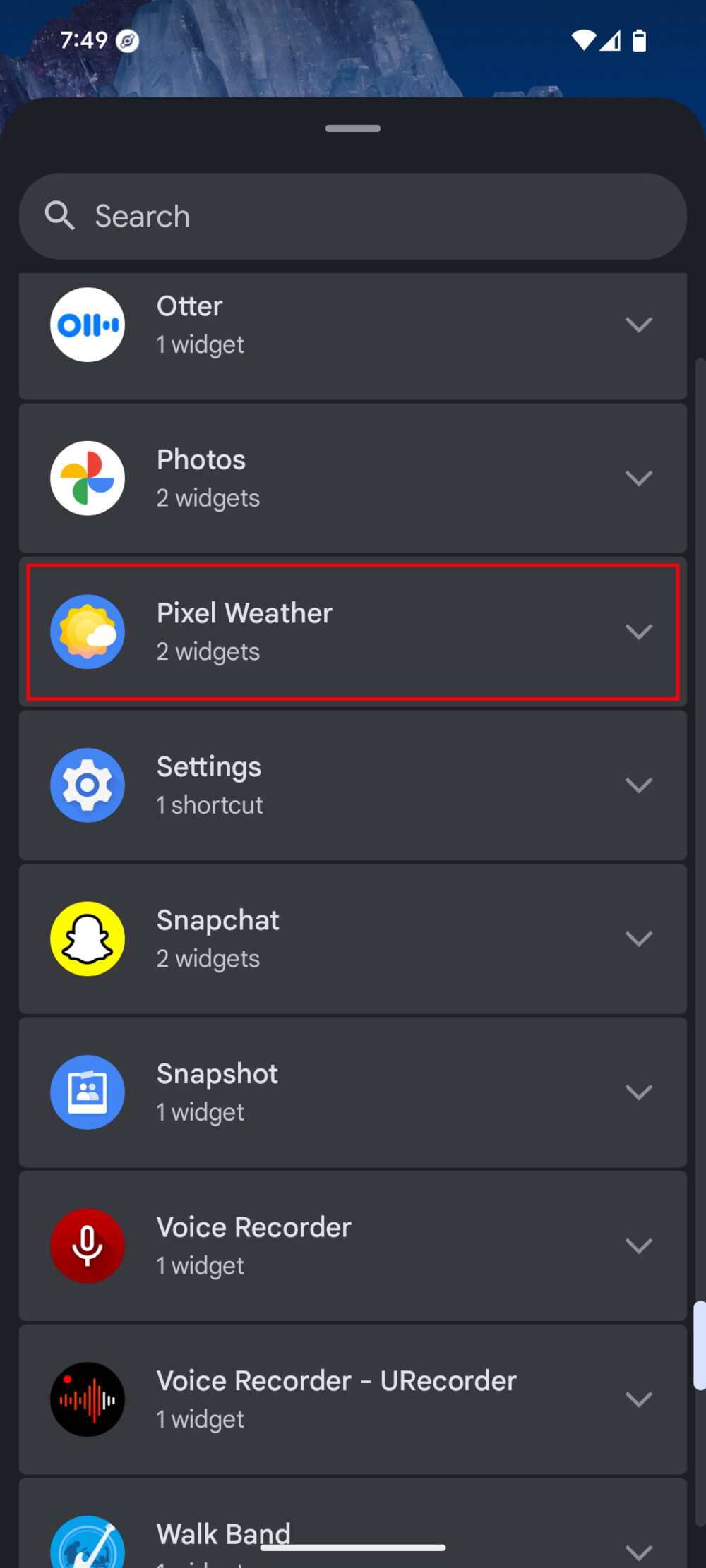This screenshot has height=1568, width=706.
Task: Tap the Snapshot app icon
Action: (x=88, y=1092)
